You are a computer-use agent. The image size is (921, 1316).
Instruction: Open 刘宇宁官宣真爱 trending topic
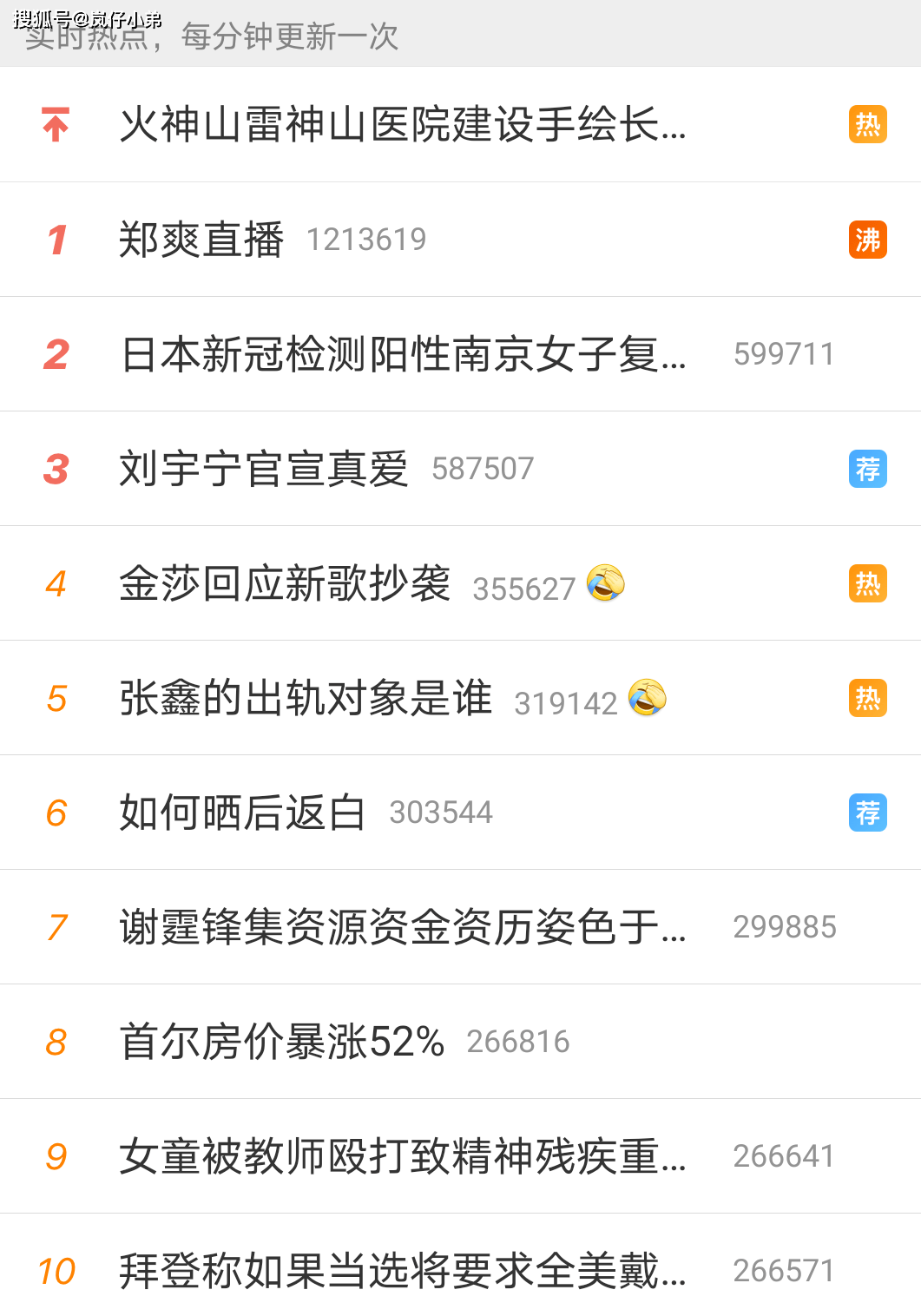tap(264, 469)
